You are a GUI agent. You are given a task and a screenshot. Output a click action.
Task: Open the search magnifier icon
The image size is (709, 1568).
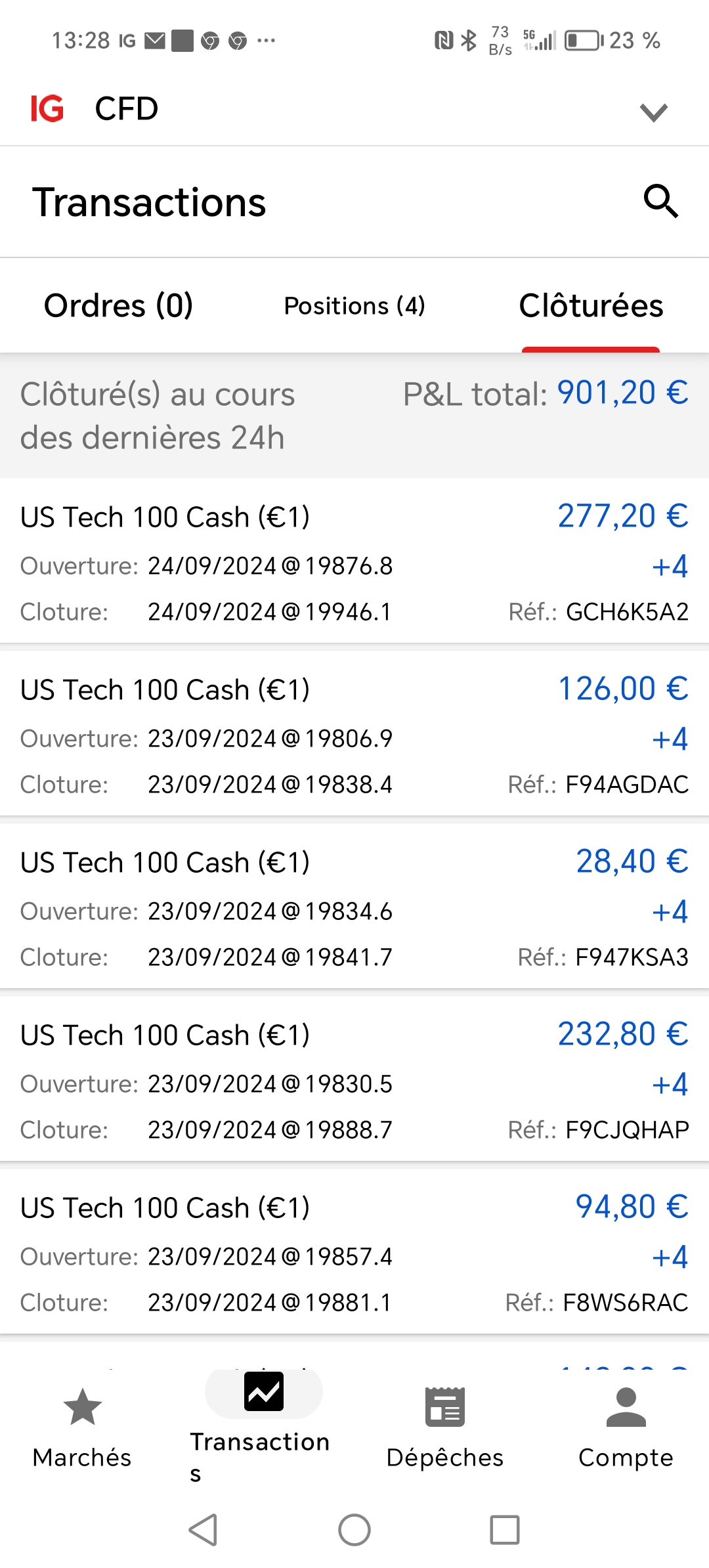(x=660, y=201)
